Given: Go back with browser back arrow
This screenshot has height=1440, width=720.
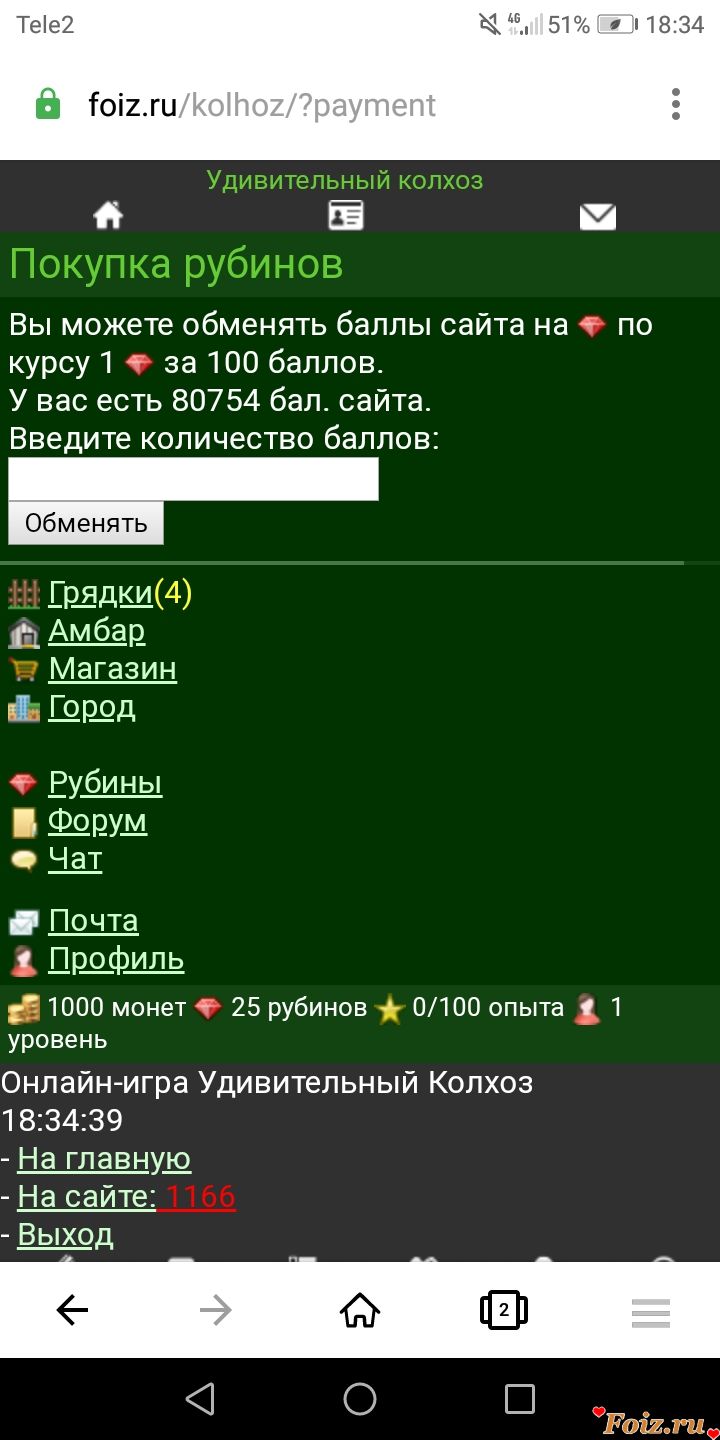Looking at the screenshot, I should tap(72, 1310).
